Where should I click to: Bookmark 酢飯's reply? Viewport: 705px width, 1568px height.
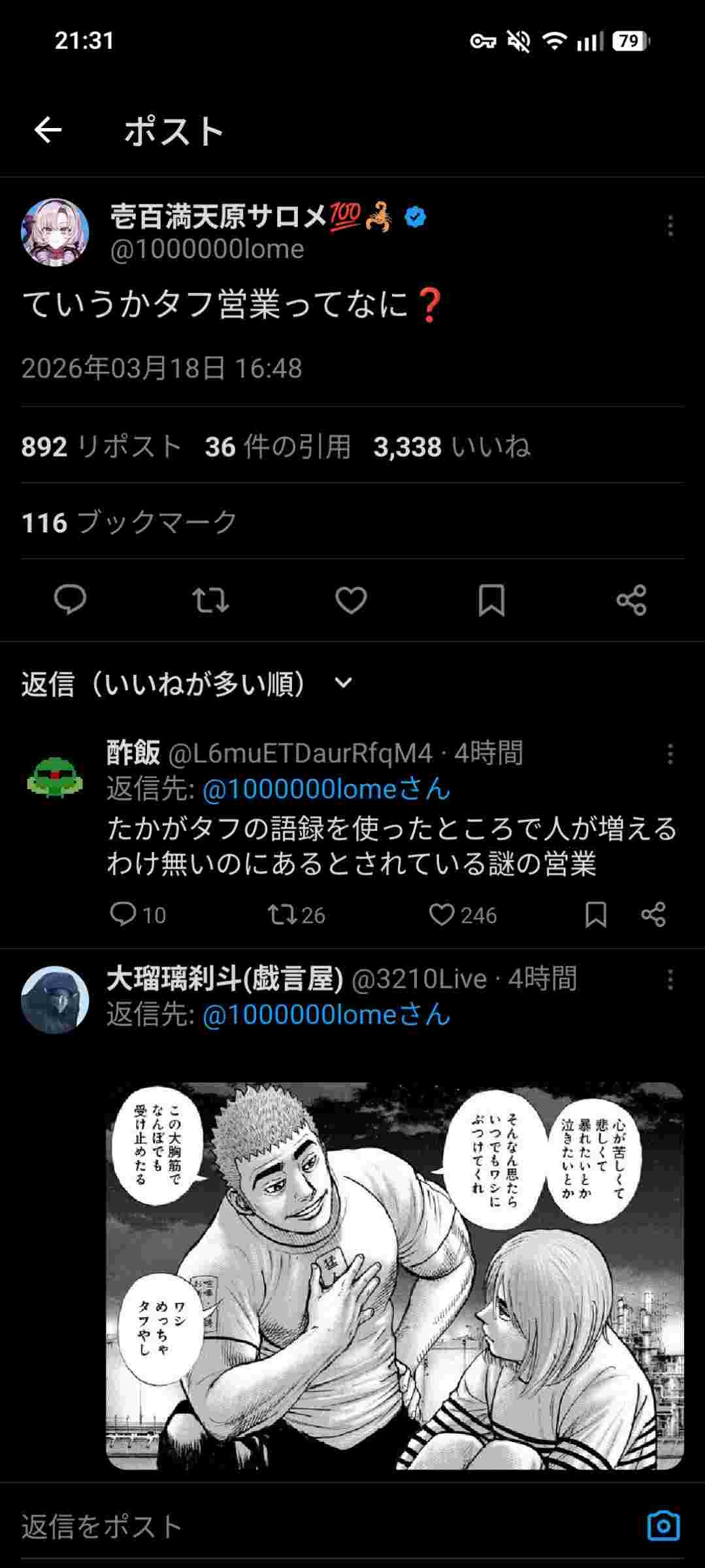pyautogui.click(x=595, y=915)
